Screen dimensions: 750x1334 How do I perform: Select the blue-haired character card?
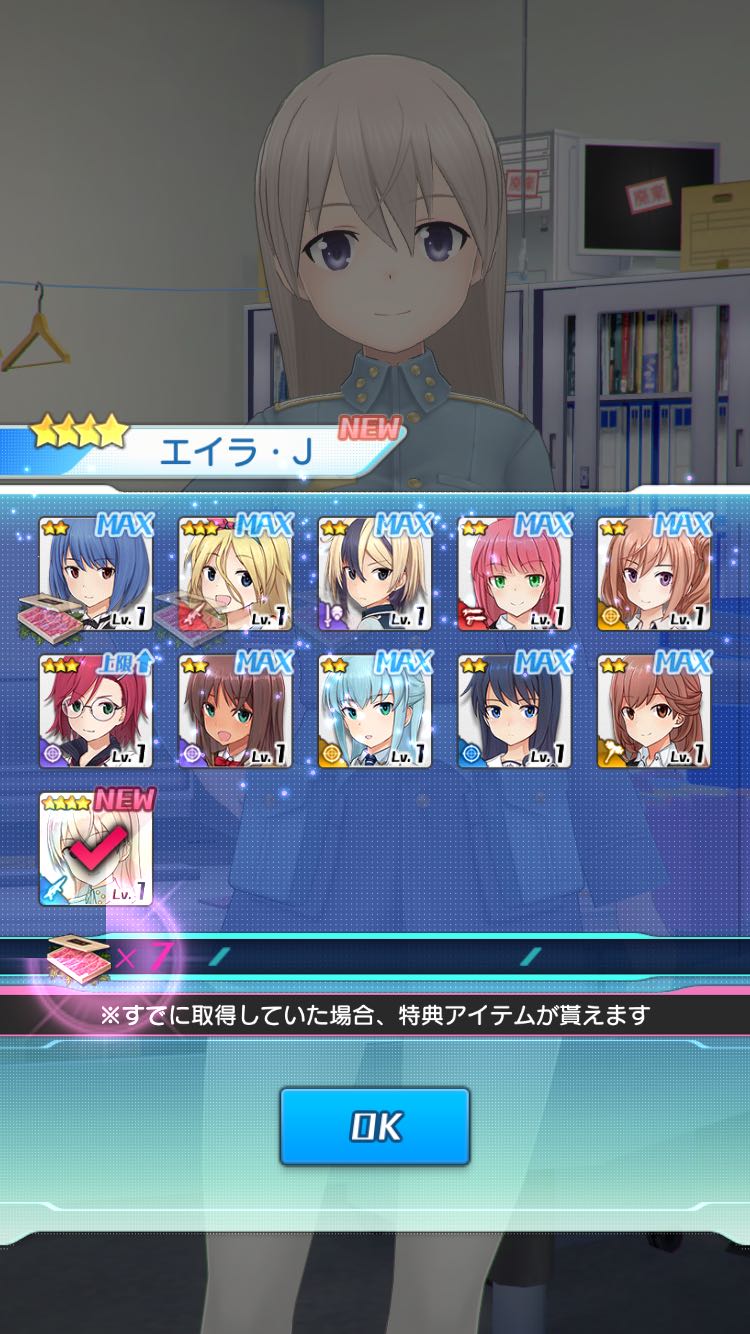(96, 574)
